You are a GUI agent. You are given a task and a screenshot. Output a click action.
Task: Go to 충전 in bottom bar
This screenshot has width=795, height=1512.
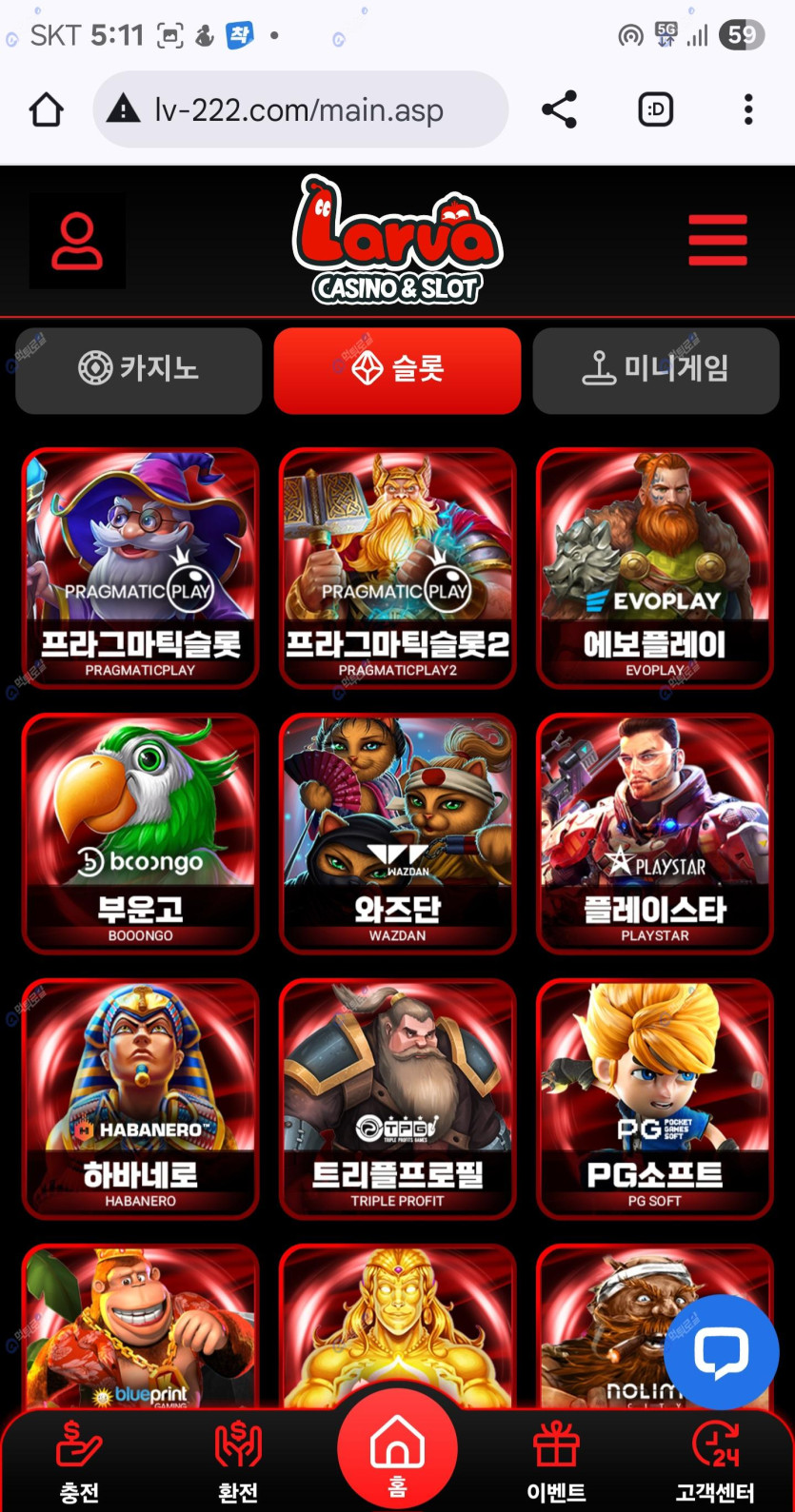79,1461
